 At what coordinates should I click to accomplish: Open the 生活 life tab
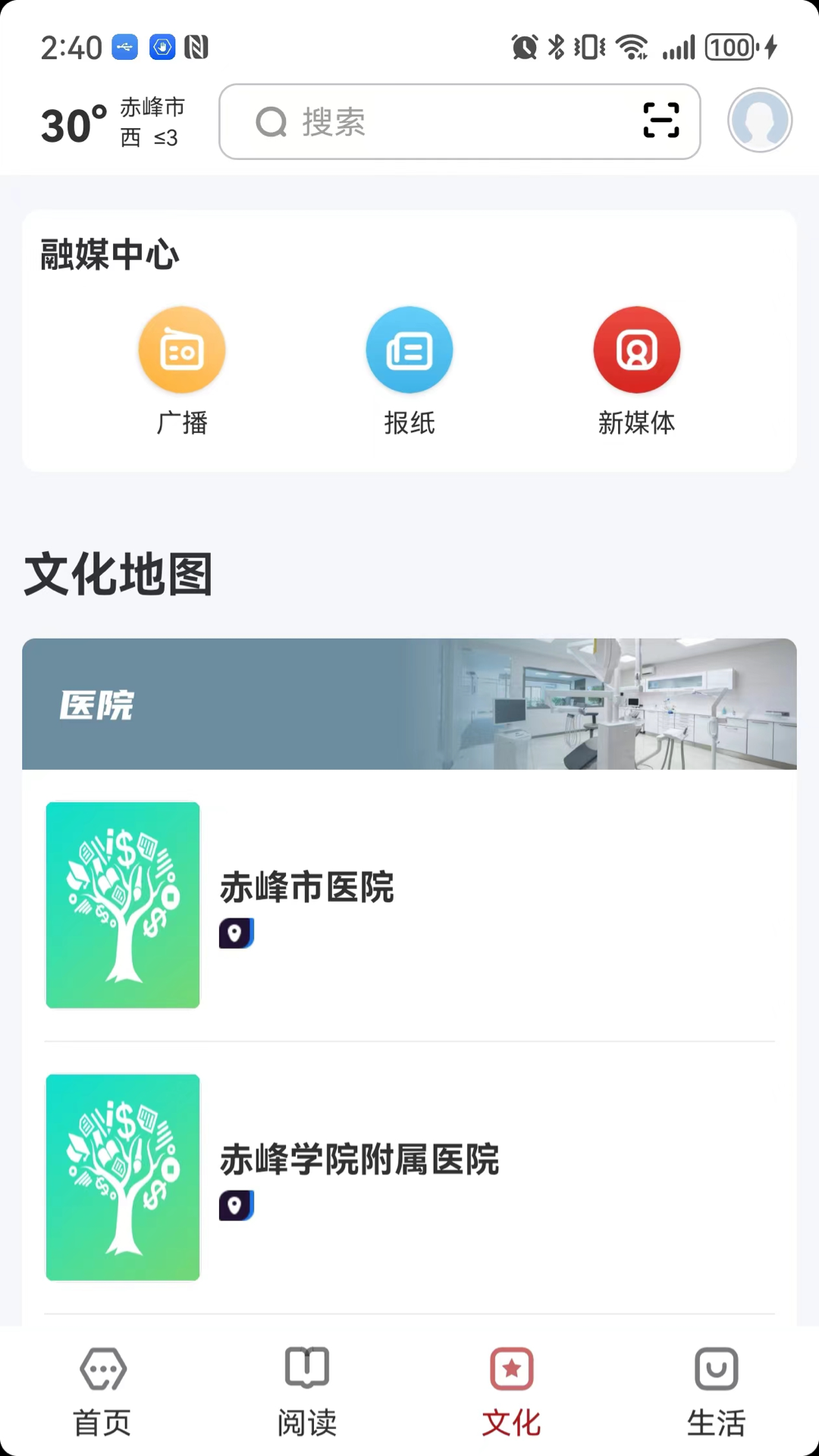[x=716, y=1392]
